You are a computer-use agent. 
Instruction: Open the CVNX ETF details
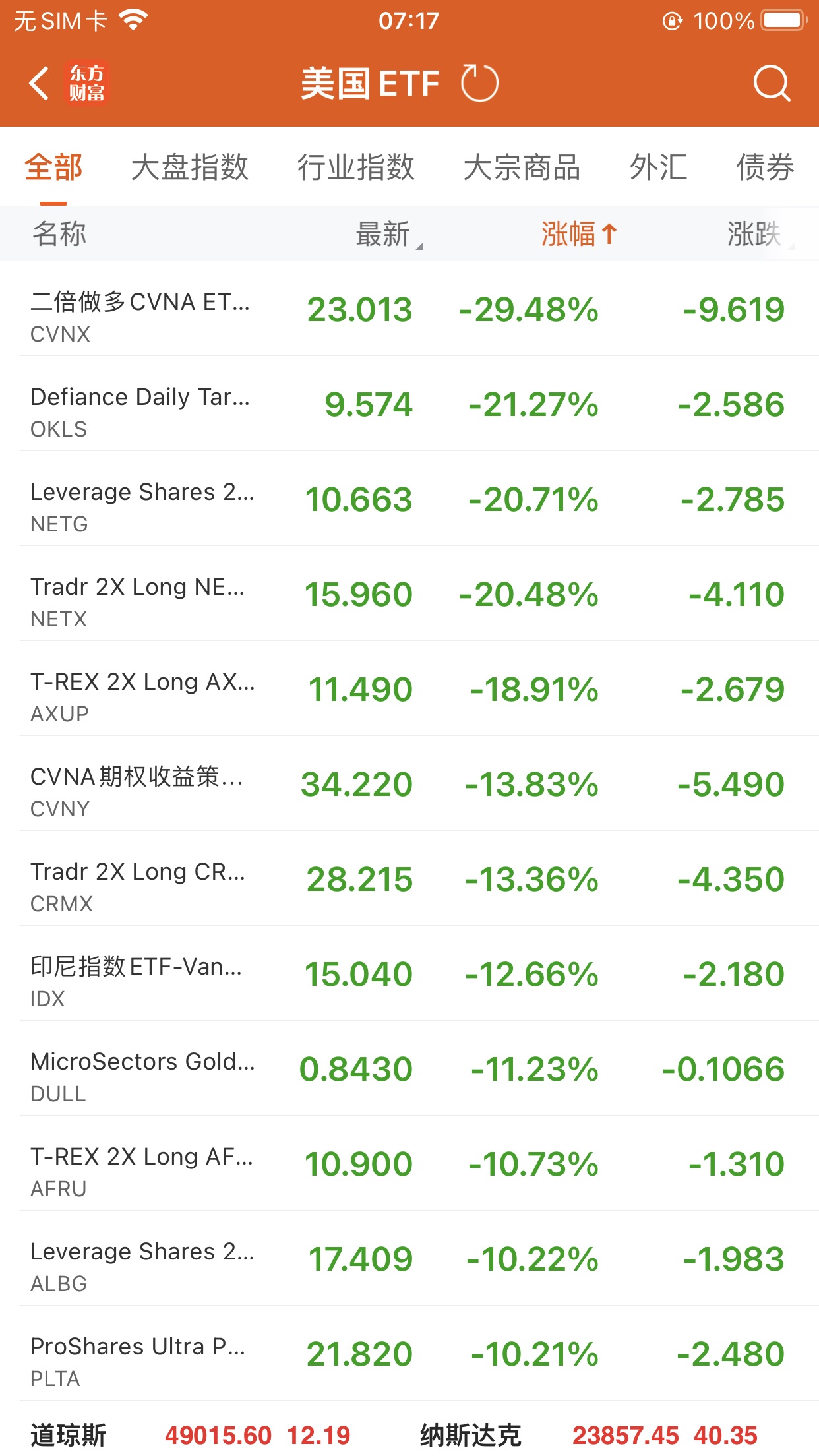pyautogui.click(x=409, y=309)
